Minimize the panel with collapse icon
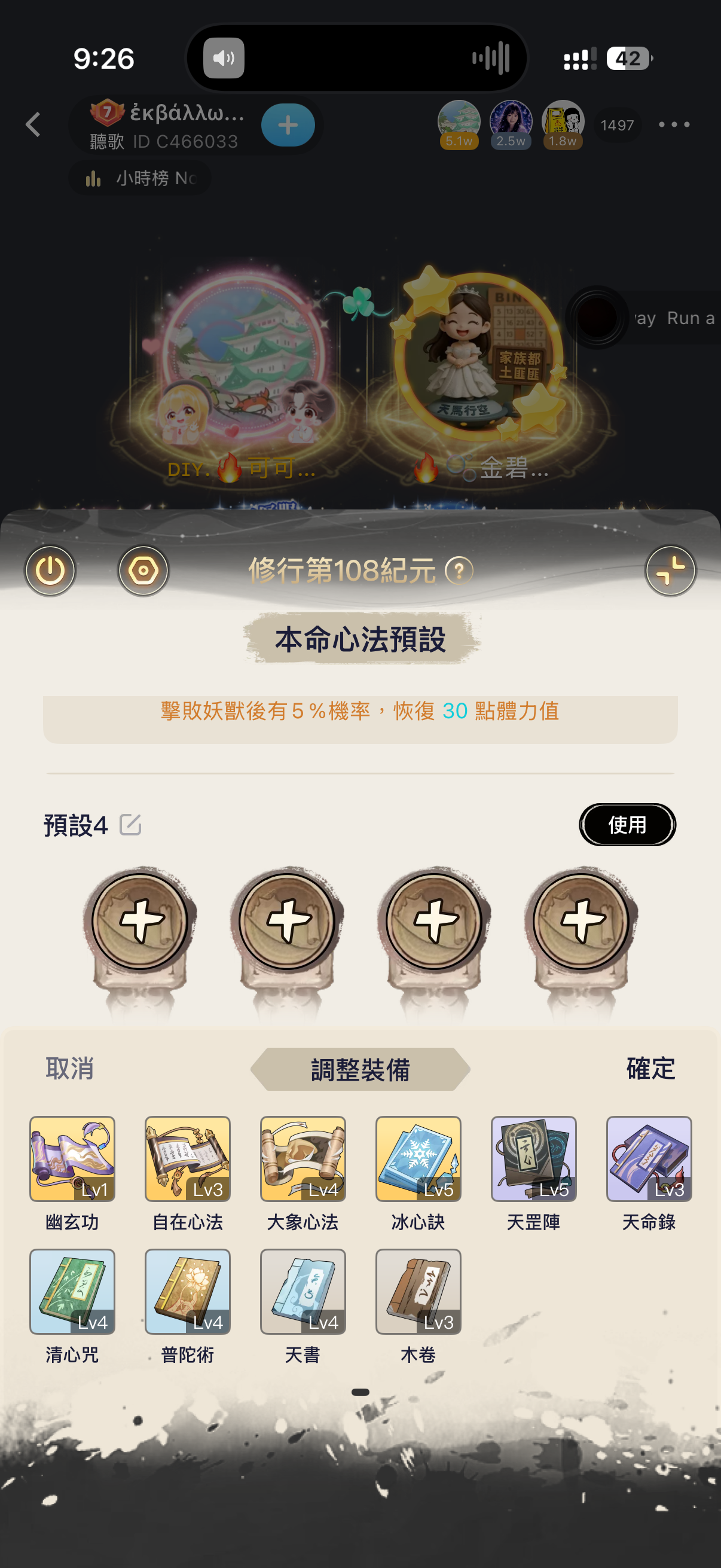 click(x=671, y=571)
